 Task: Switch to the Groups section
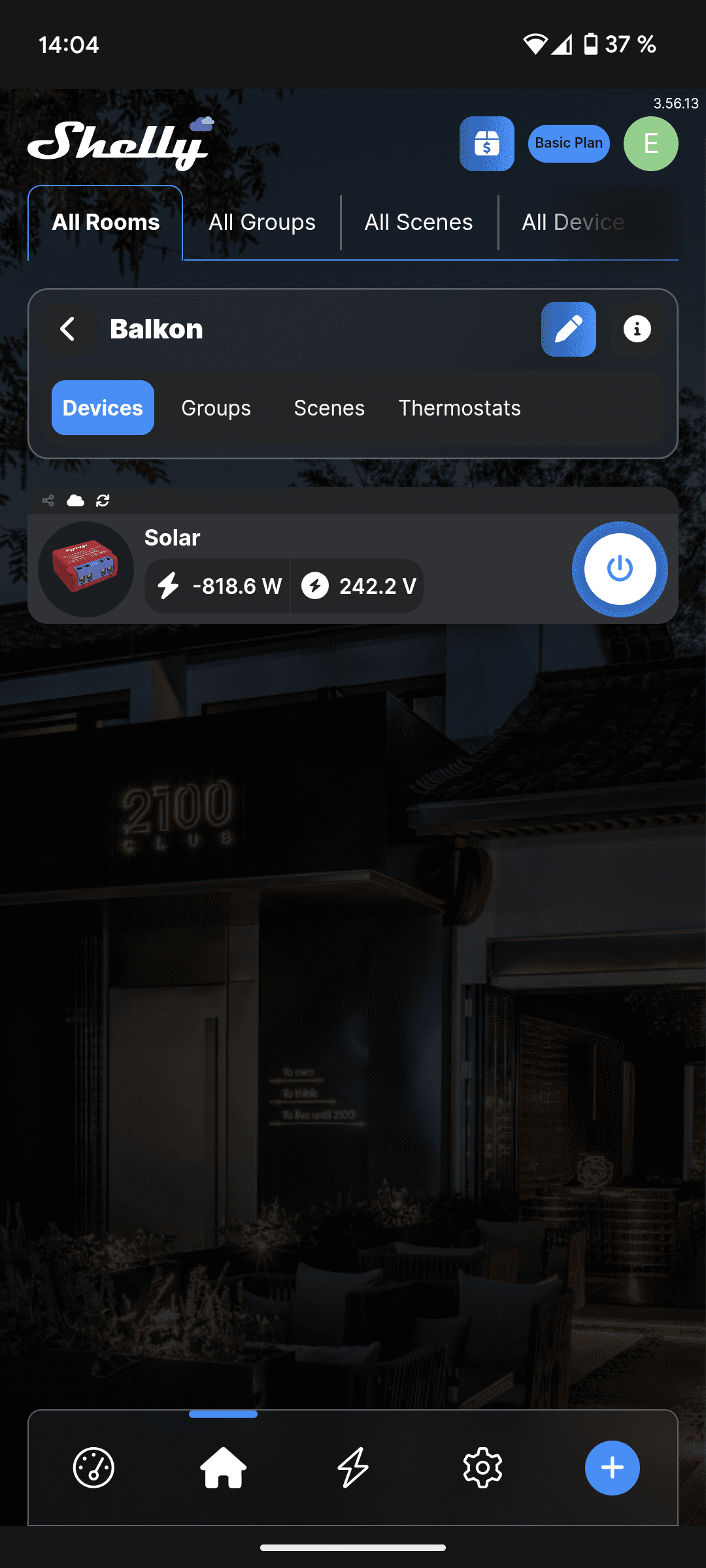click(x=216, y=408)
